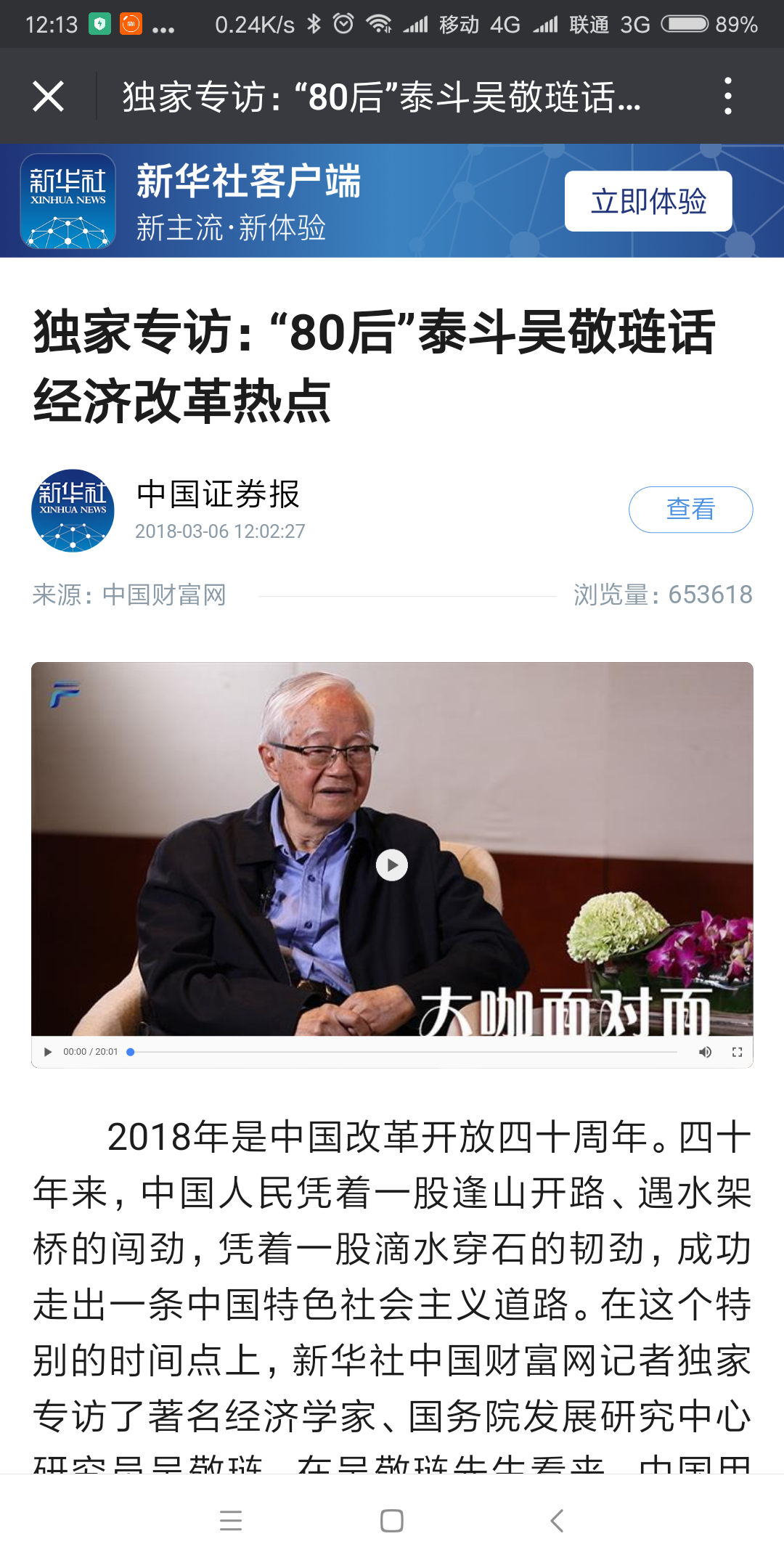Close the article web page

coord(49,97)
